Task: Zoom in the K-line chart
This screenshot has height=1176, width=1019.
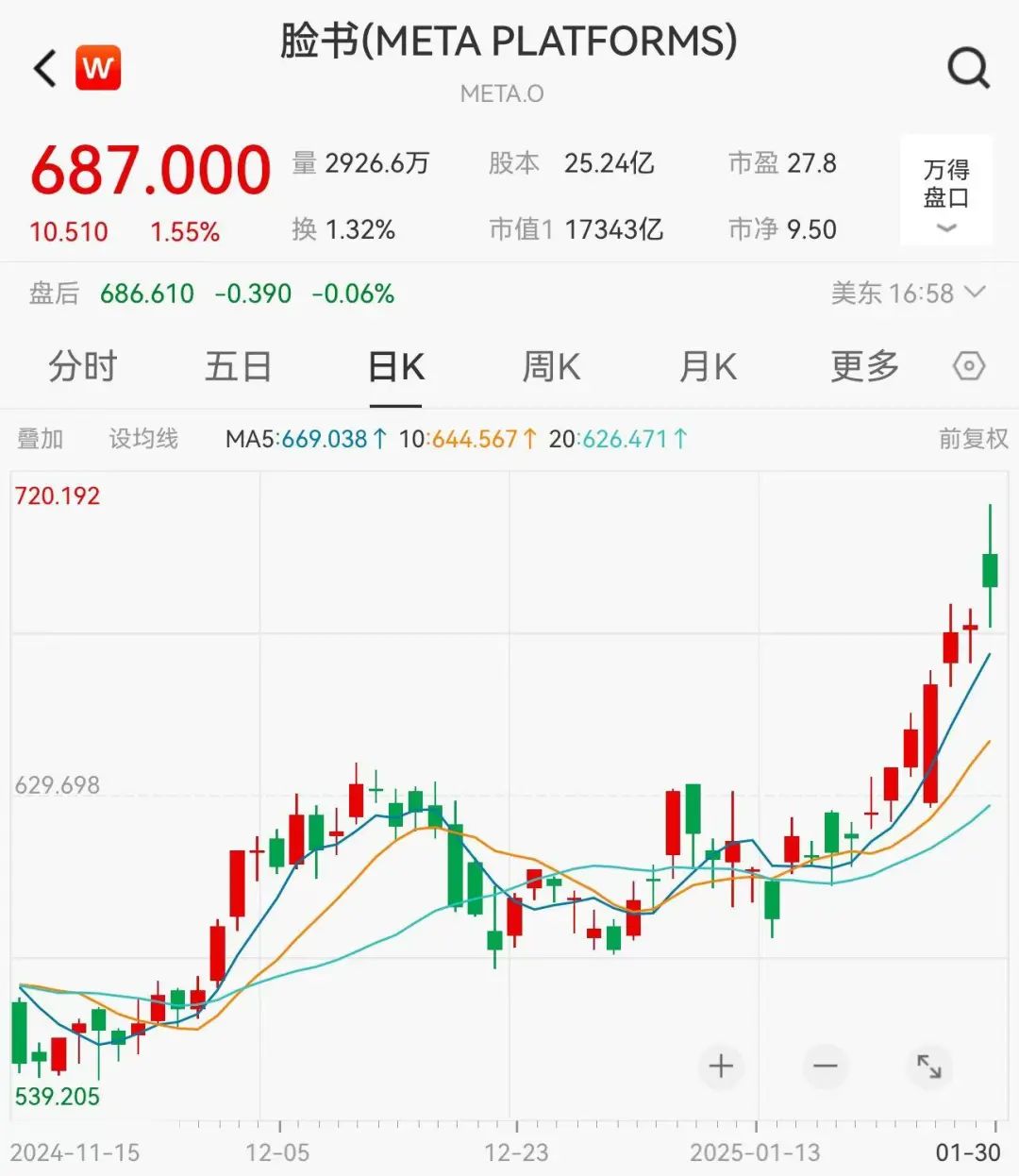Action: (x=721, y=1067)
